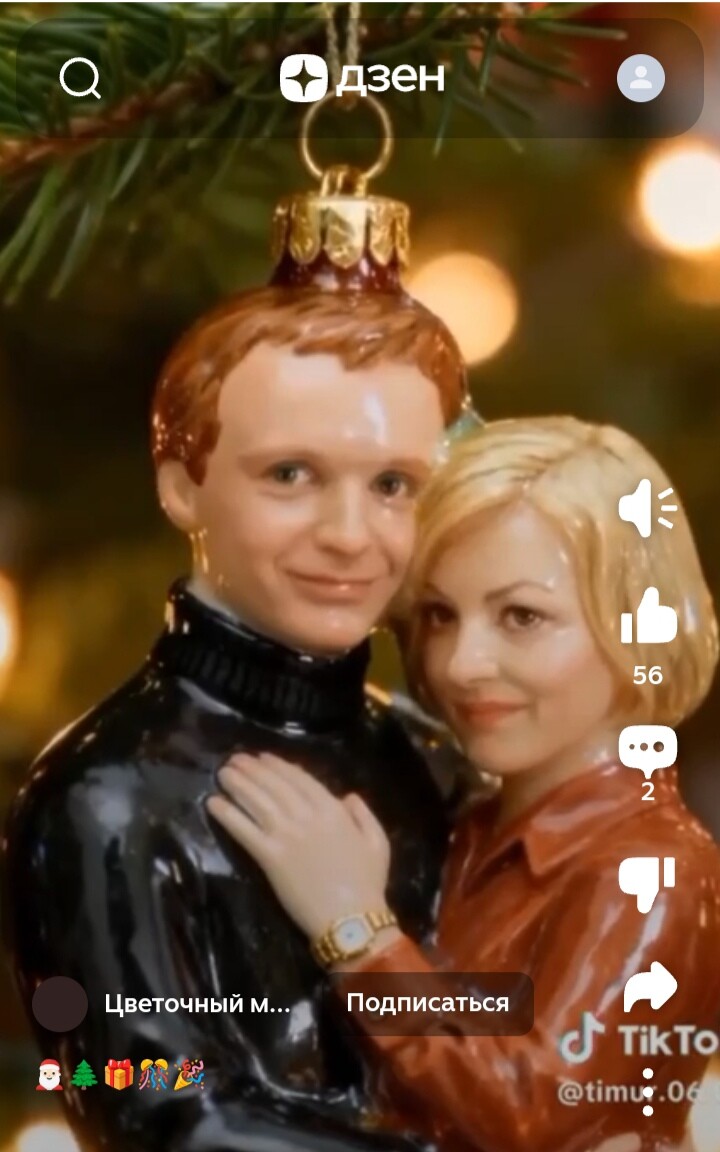Open the three-dot overflow menu
720x1152 pixels.
[648, 1092]
